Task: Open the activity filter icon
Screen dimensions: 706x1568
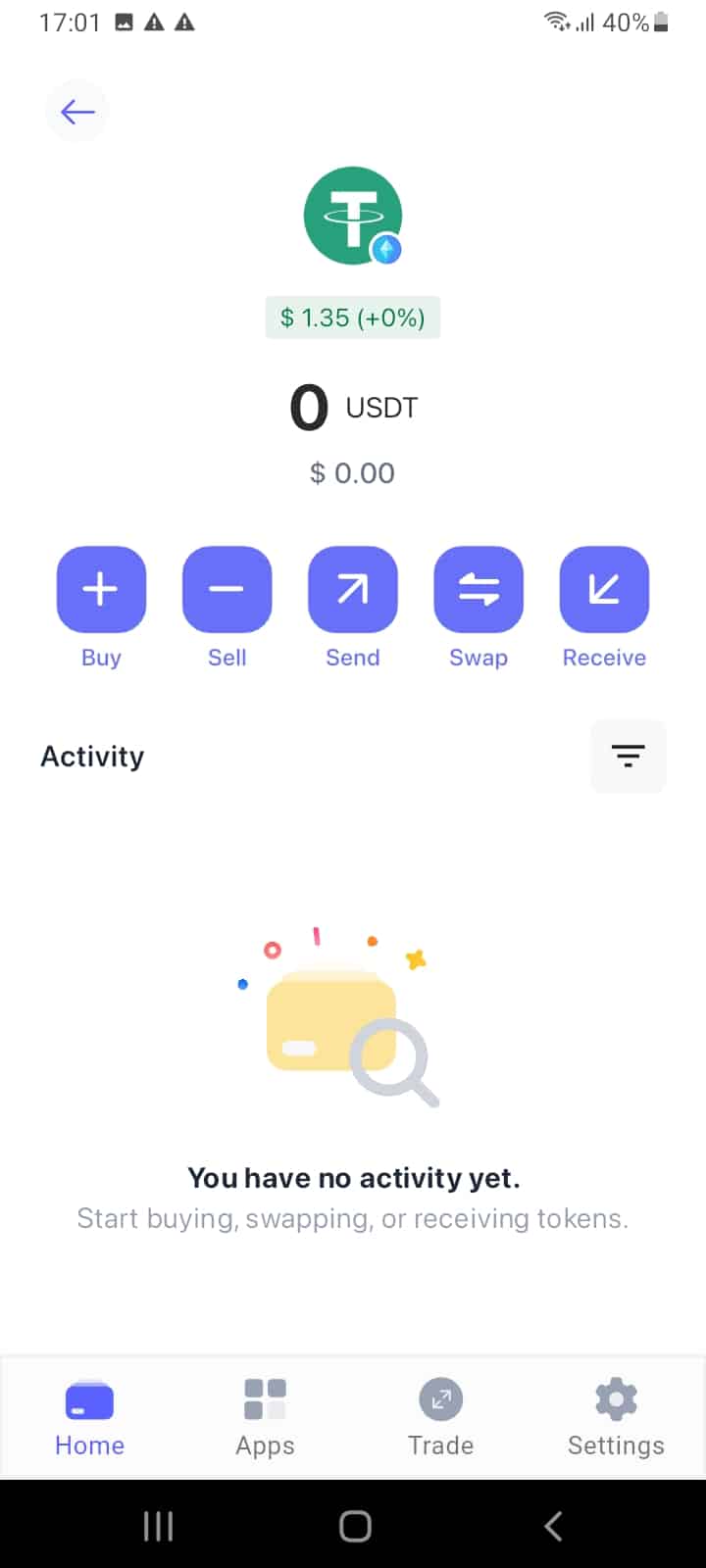Action: [628, 756]
